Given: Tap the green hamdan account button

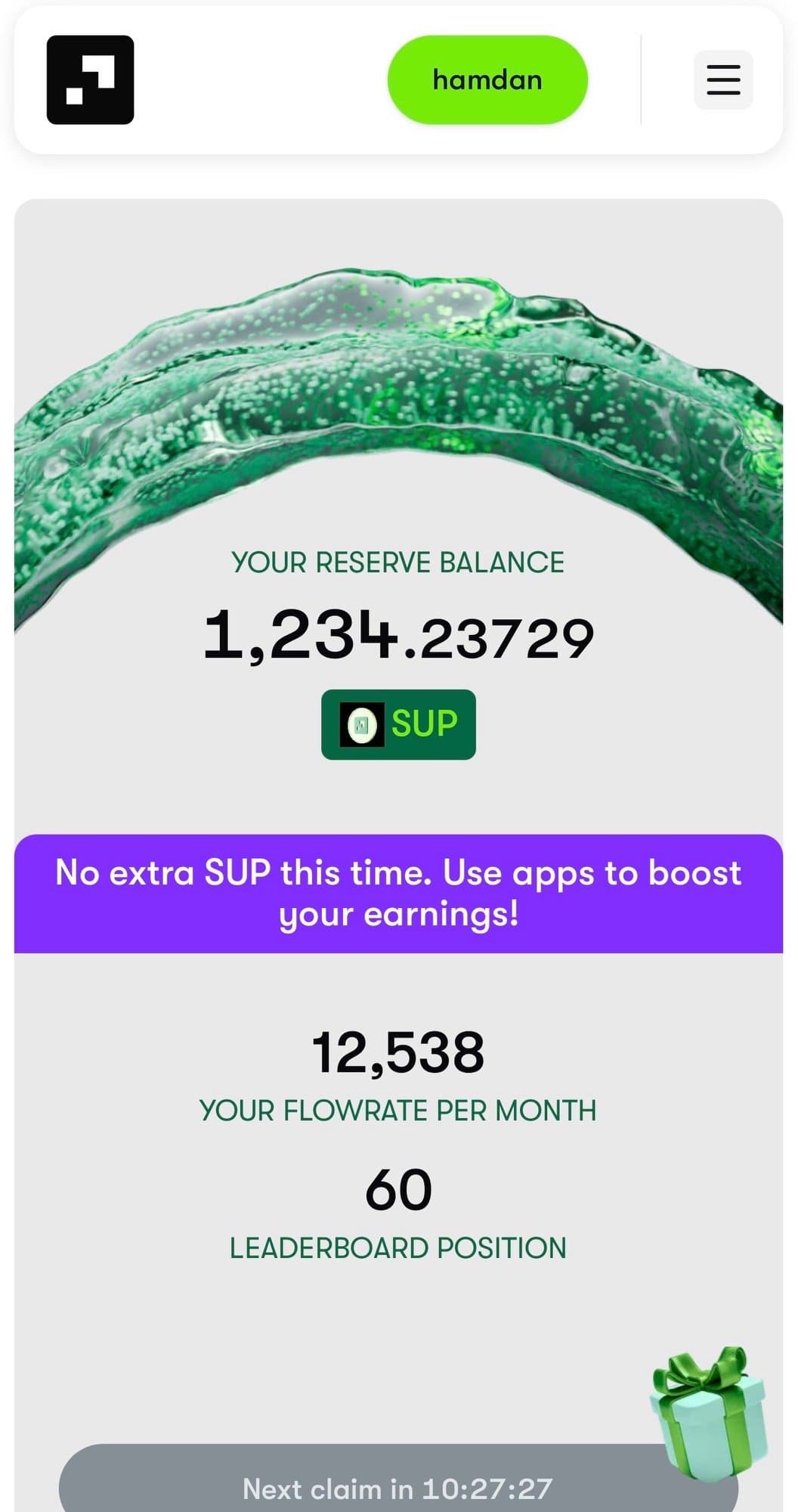Looking at the screenshot, I should coord(487,79).
